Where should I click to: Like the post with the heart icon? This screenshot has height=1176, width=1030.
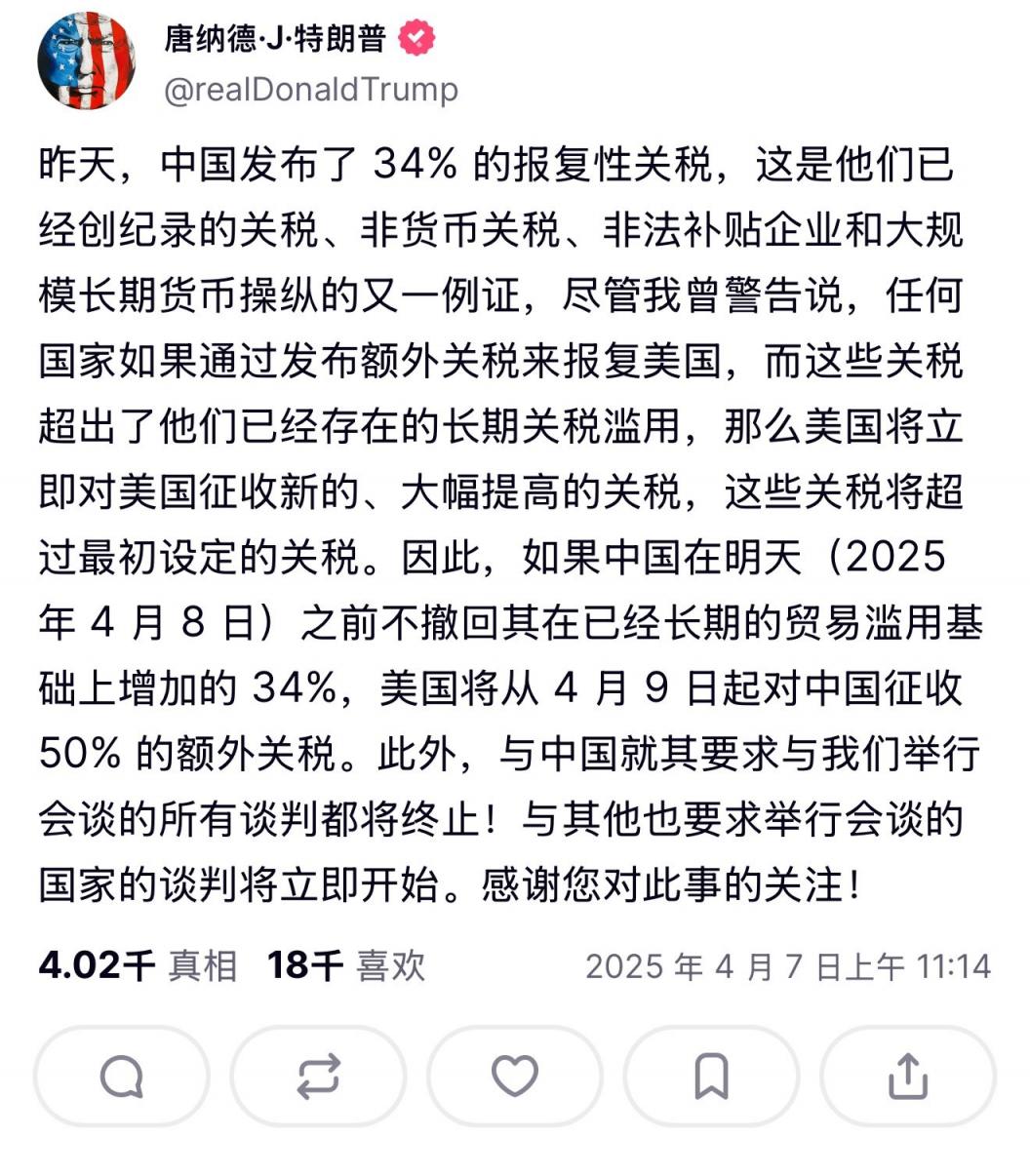[x=514, y=1077]
